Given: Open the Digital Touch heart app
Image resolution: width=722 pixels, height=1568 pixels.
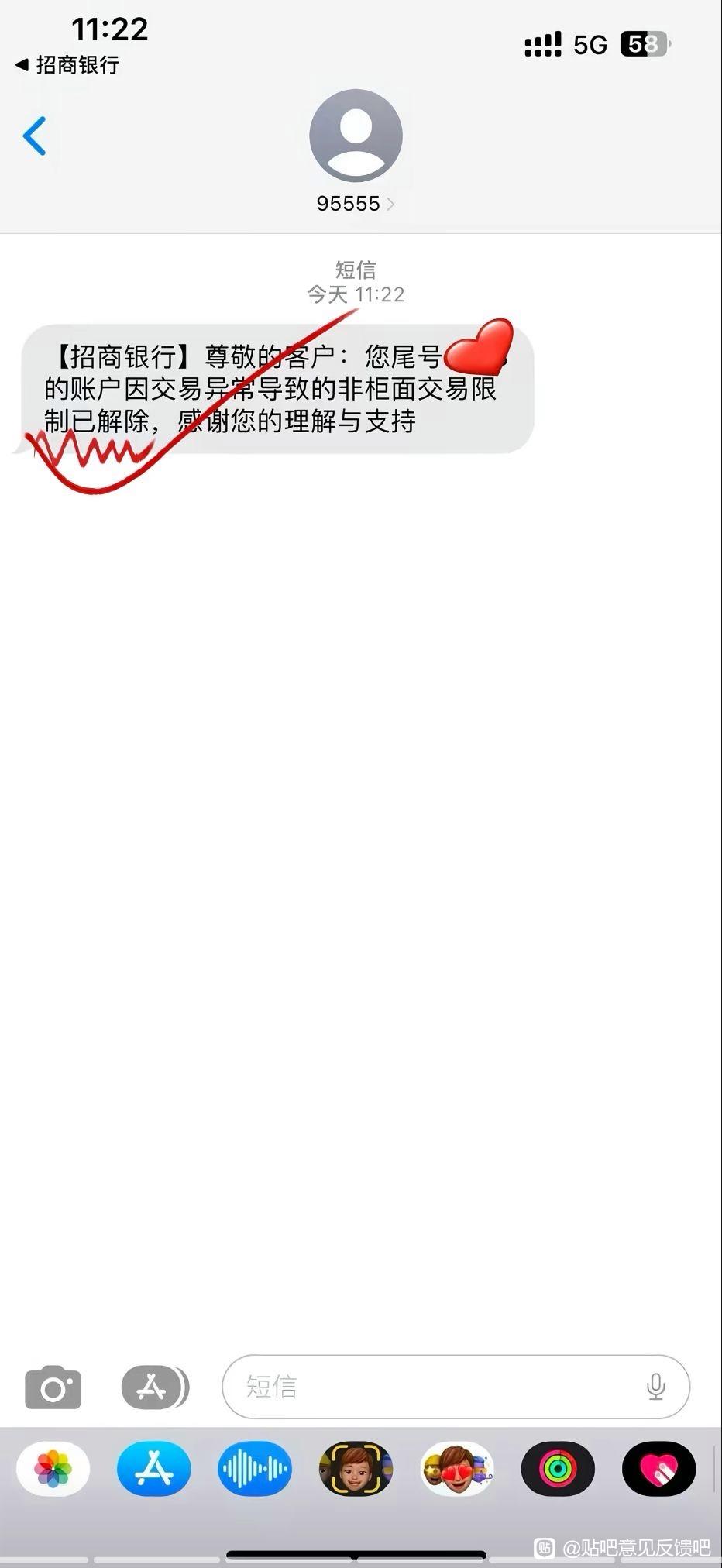Looking at the screenshot, I should 658,1468.
